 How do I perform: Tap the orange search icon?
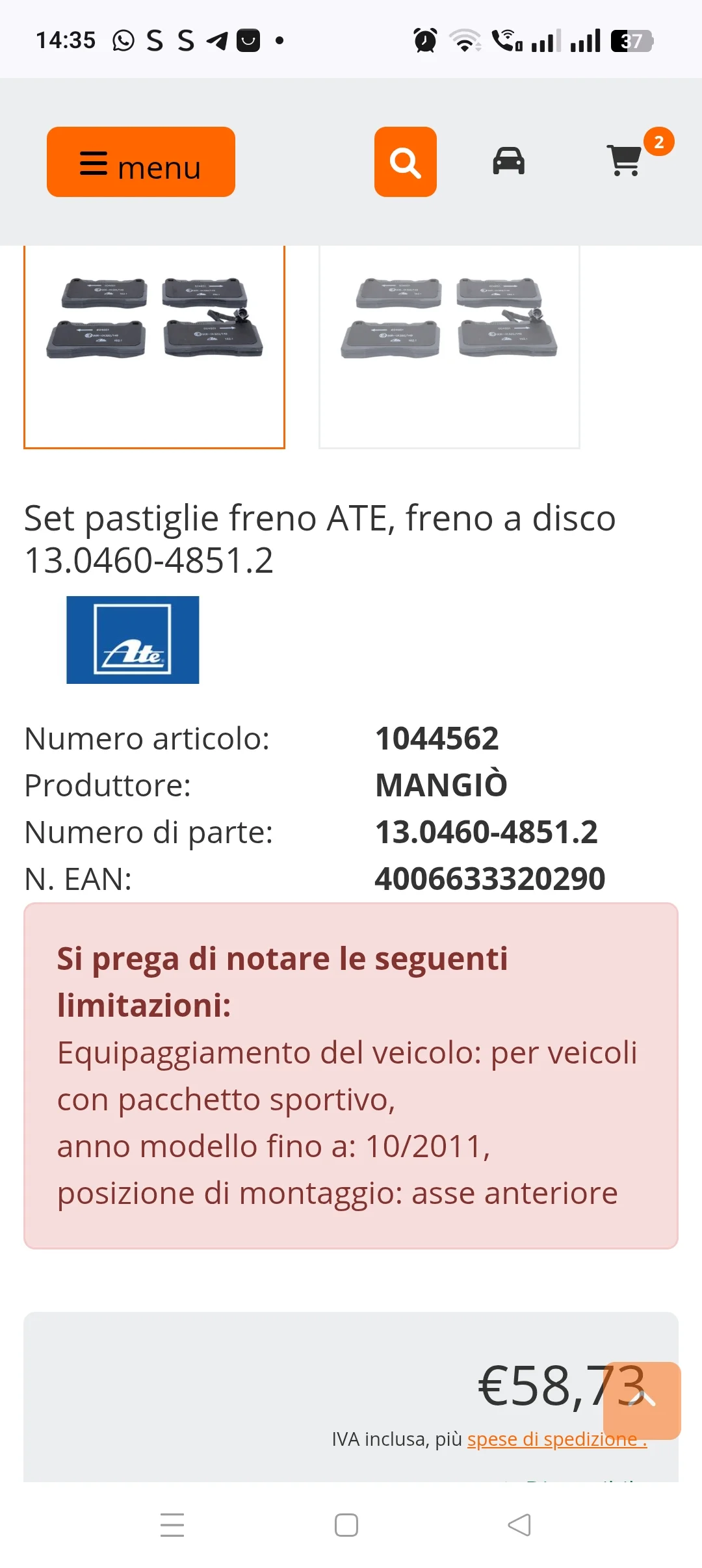click(x=405, y=162)
